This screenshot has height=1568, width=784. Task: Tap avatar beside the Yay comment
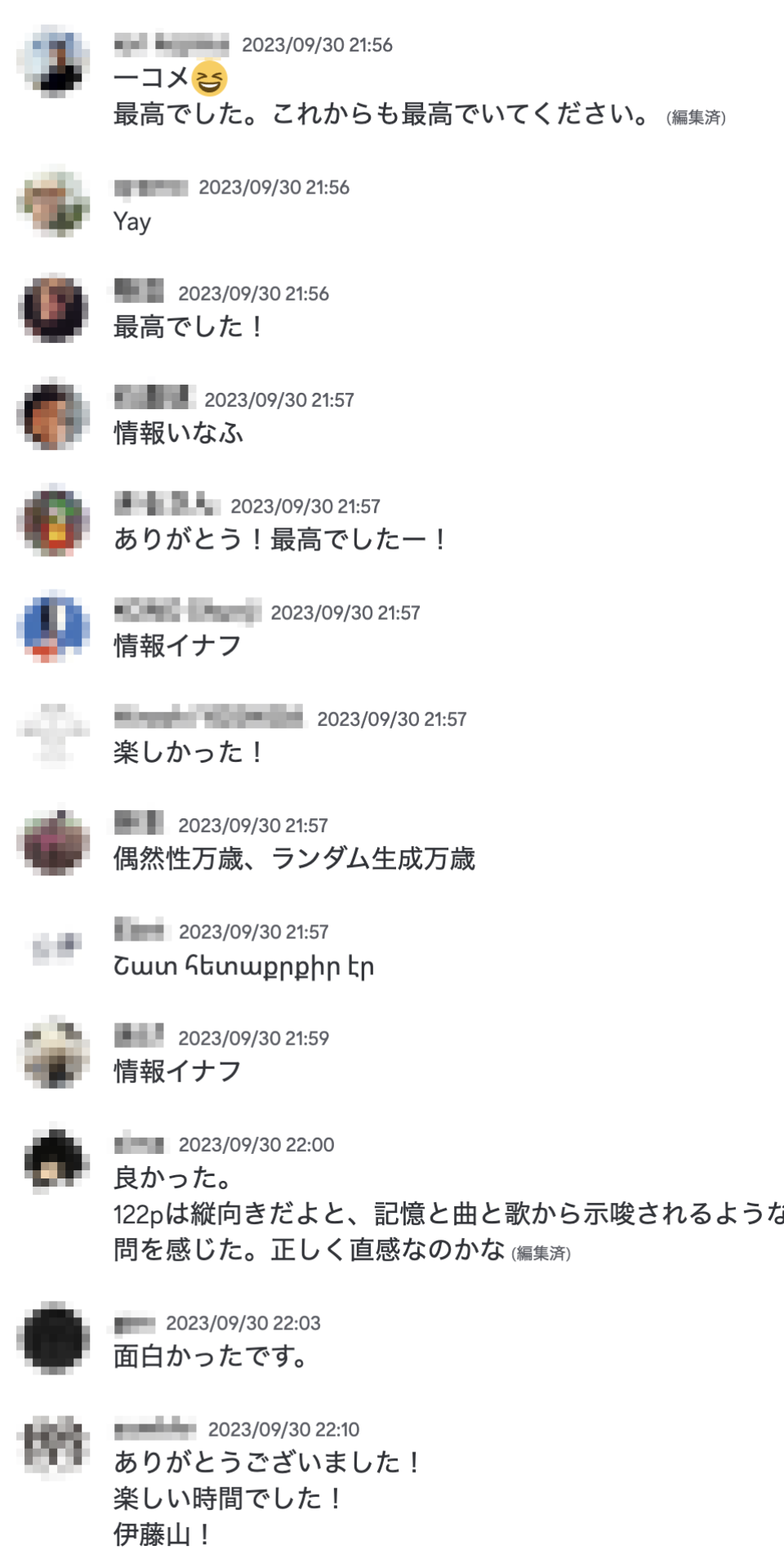click(53, 202)
